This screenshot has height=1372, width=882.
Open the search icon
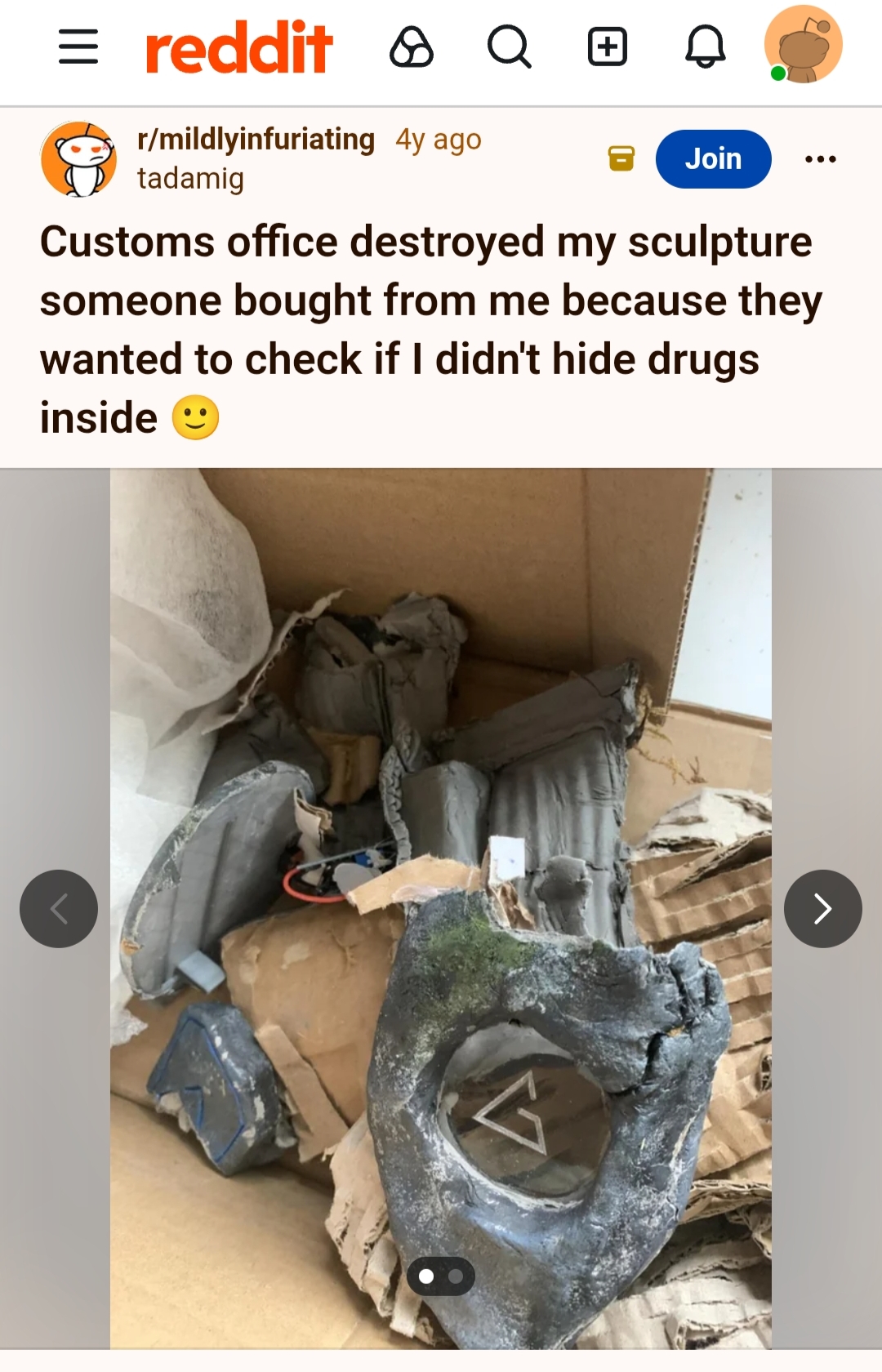click(510, 47)
